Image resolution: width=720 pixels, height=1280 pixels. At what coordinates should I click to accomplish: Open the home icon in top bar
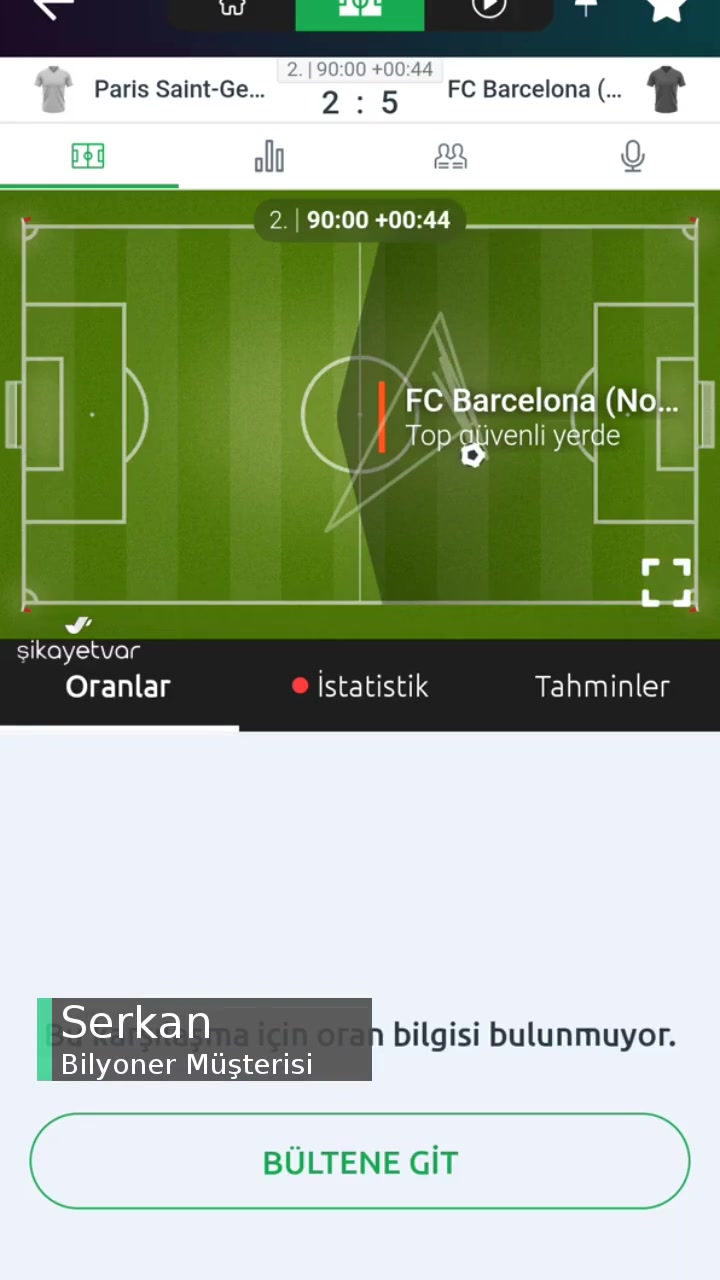point(231,8)
